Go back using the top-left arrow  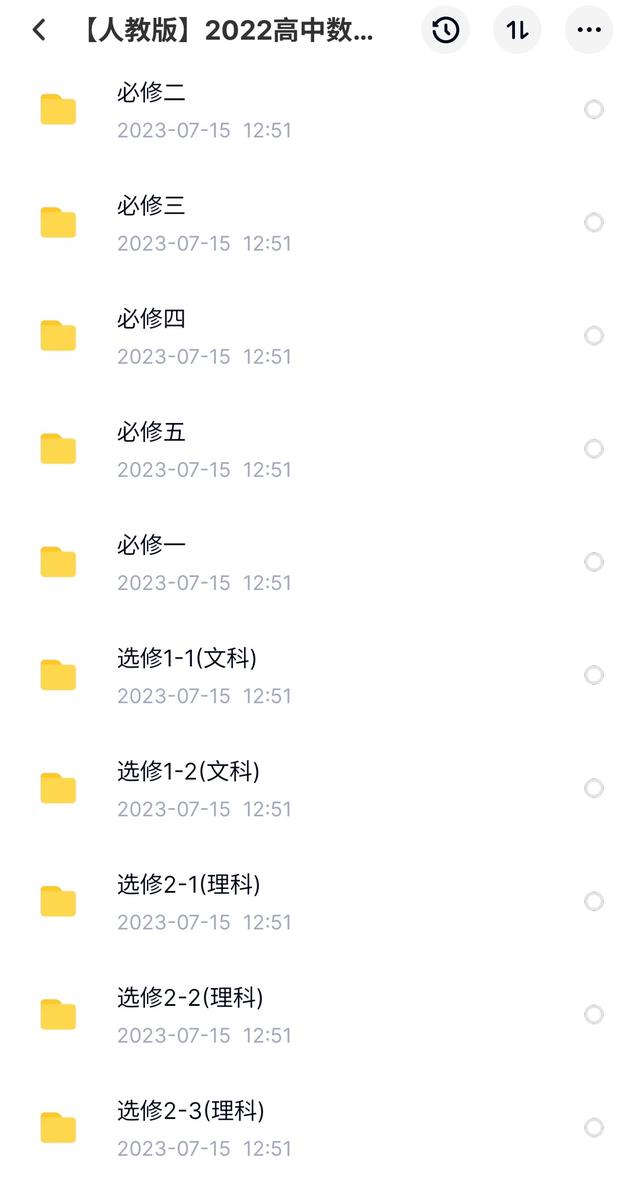(39, 30)
